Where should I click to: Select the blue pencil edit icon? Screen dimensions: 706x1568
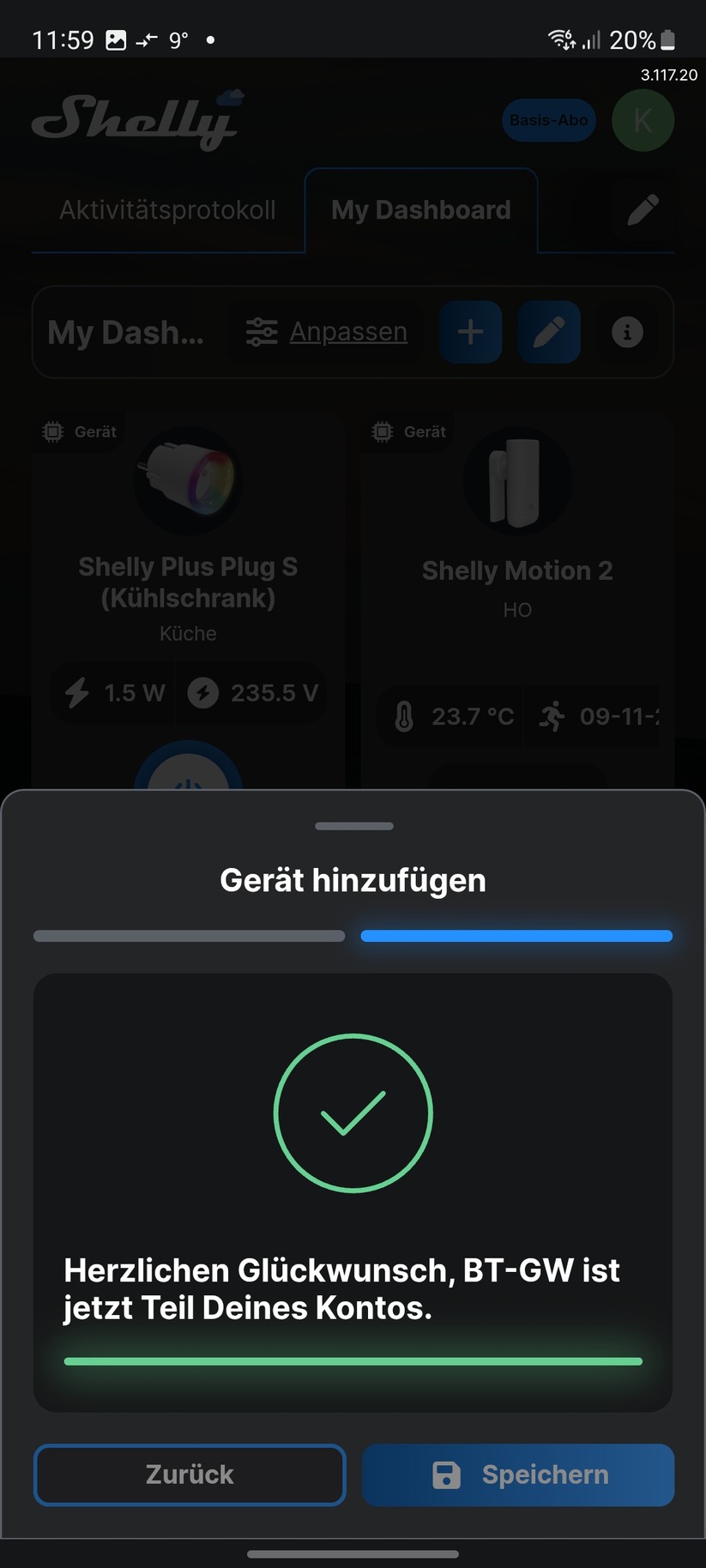548,332
